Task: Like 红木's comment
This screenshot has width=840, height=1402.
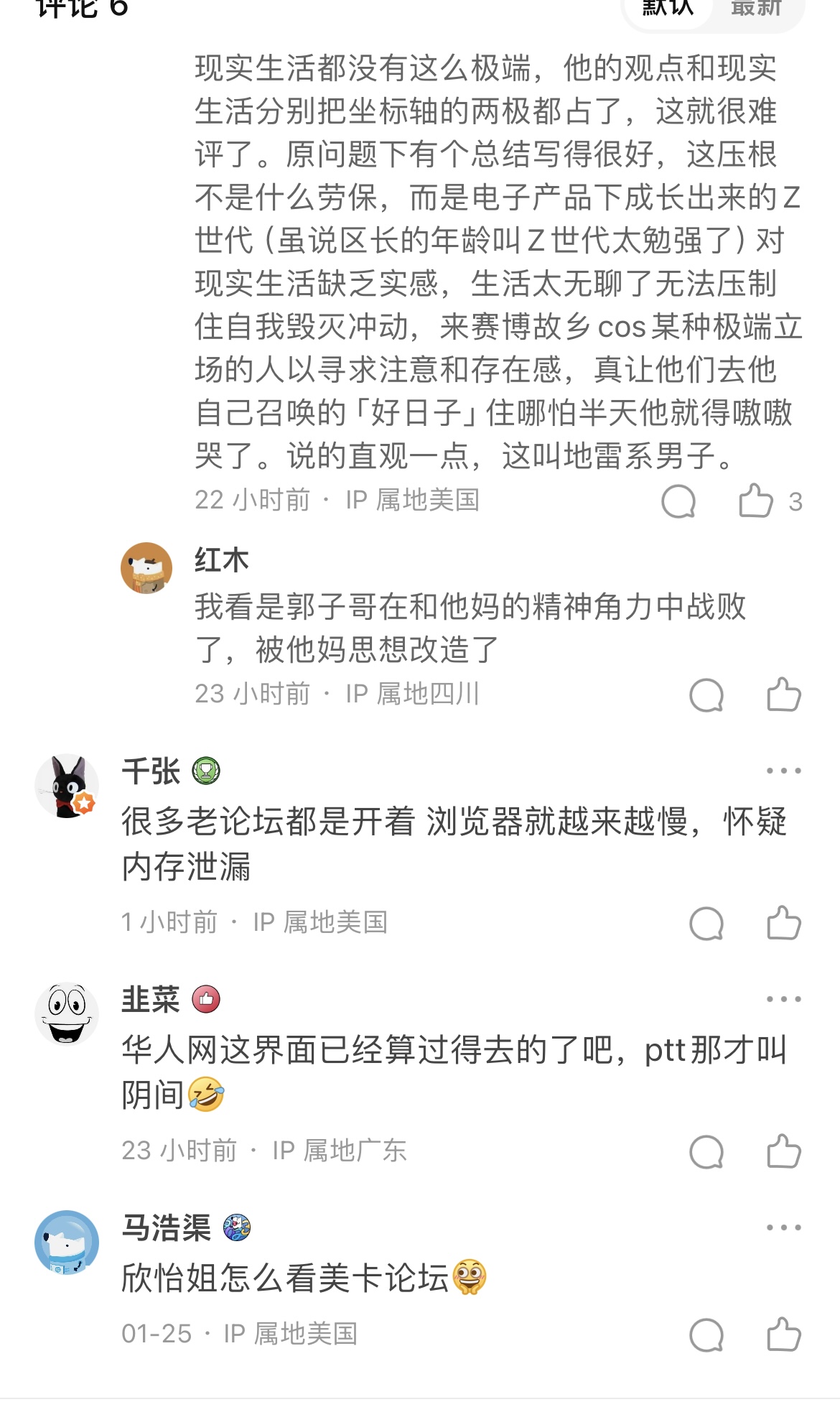Action: click(783, 695)
